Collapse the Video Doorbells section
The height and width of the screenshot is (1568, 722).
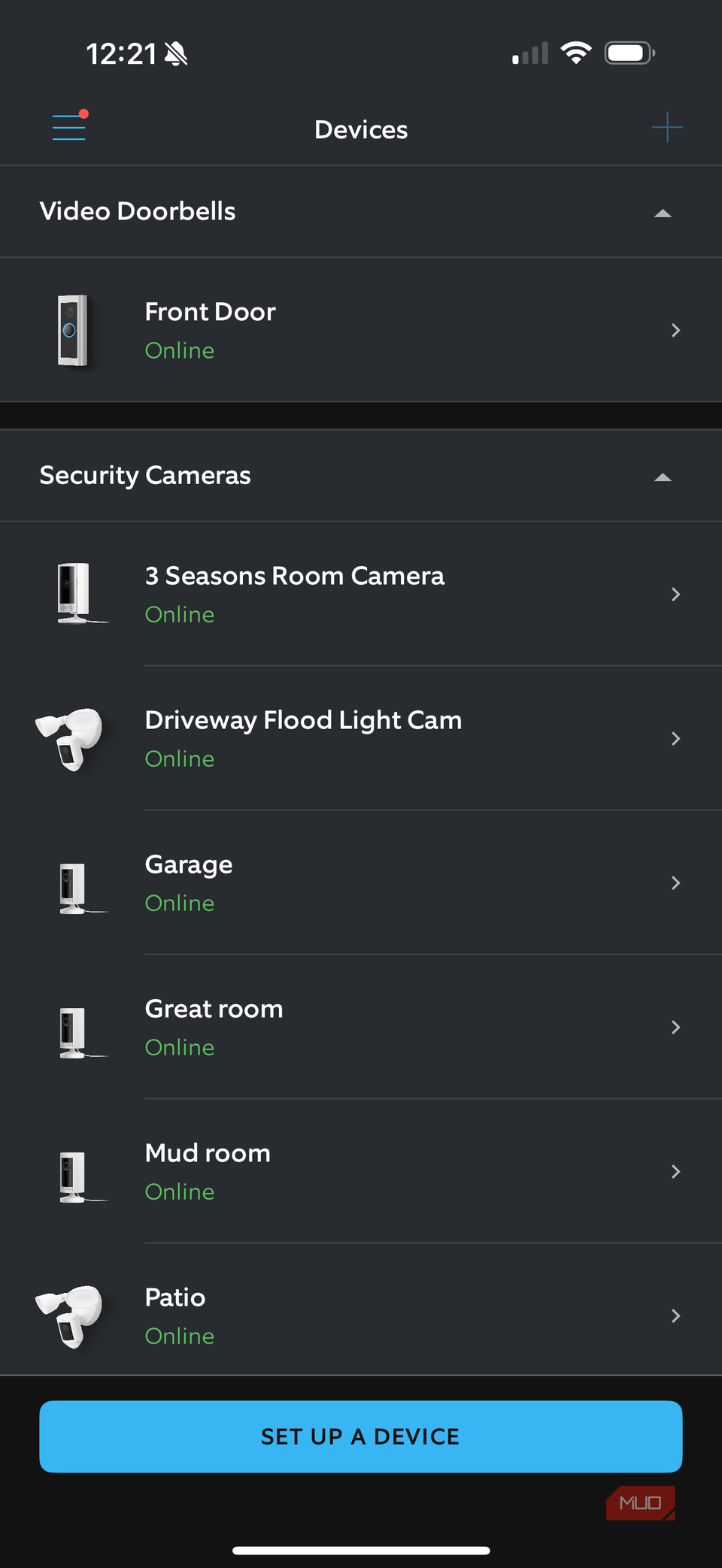point(663,213)
